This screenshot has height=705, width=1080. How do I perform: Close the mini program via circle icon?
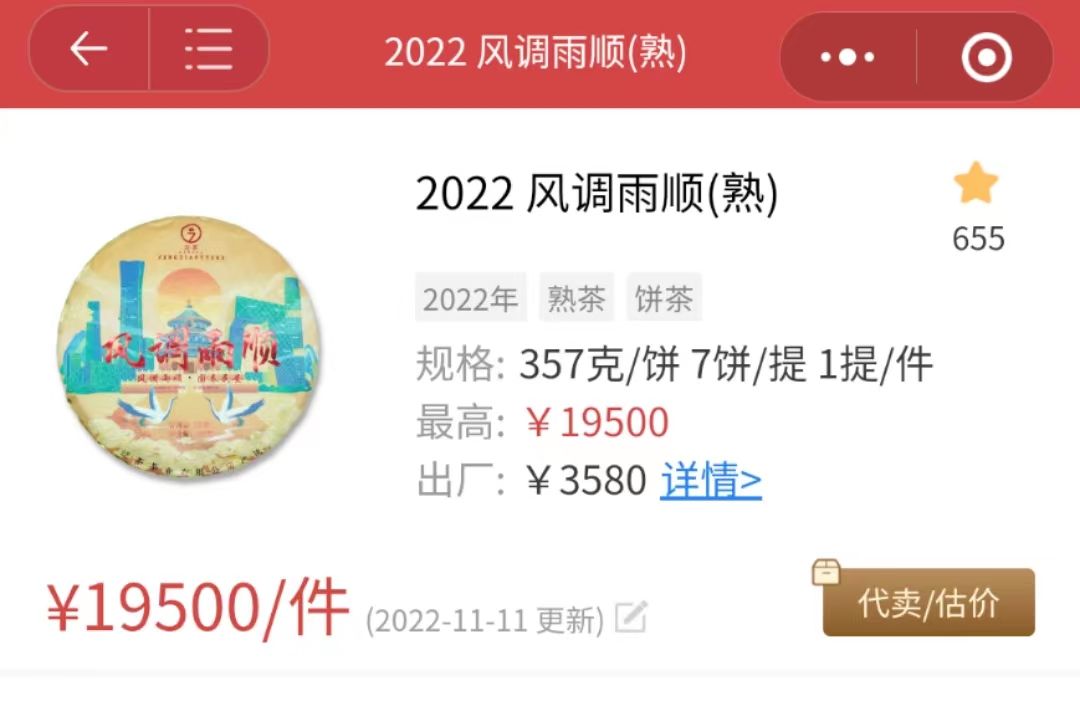coord(986,57)
